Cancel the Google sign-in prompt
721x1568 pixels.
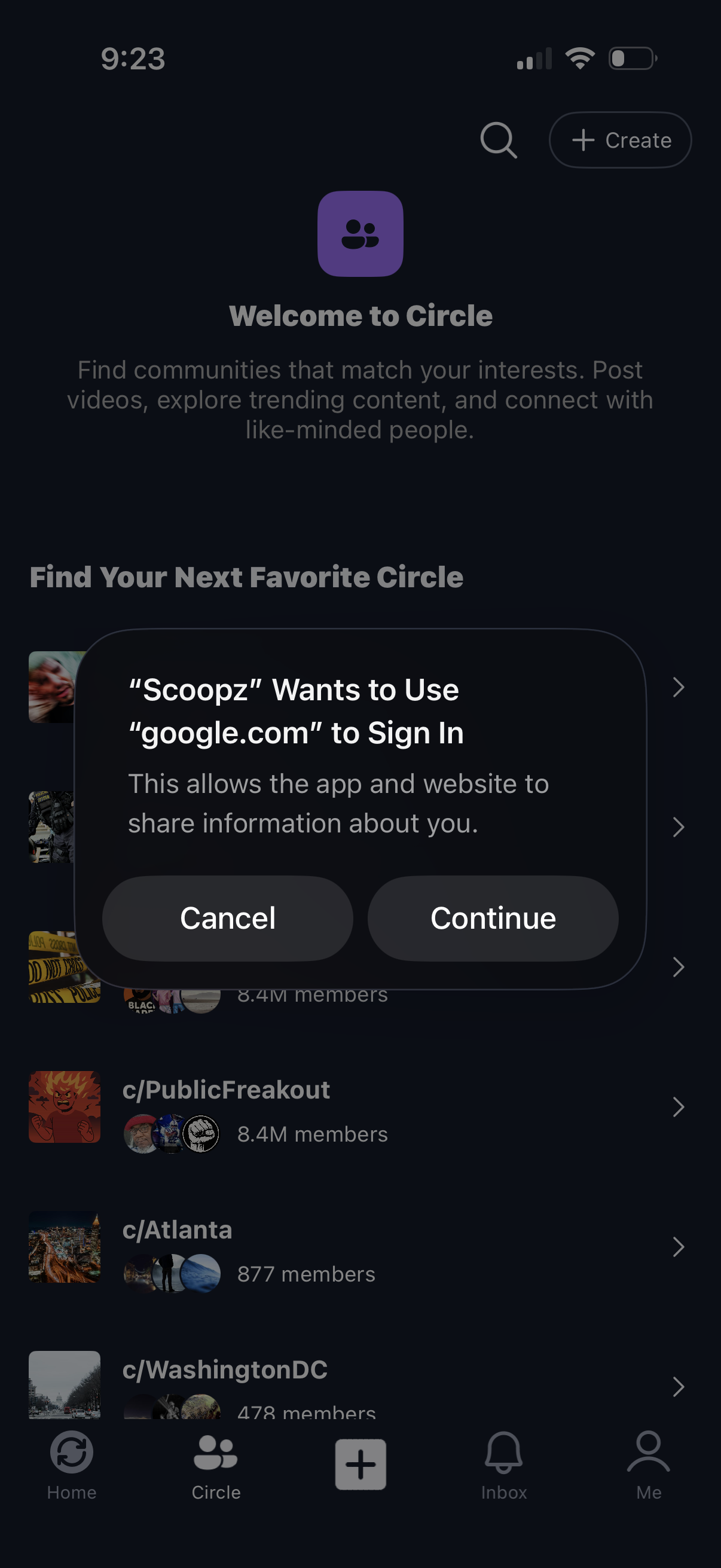[228, 918]
